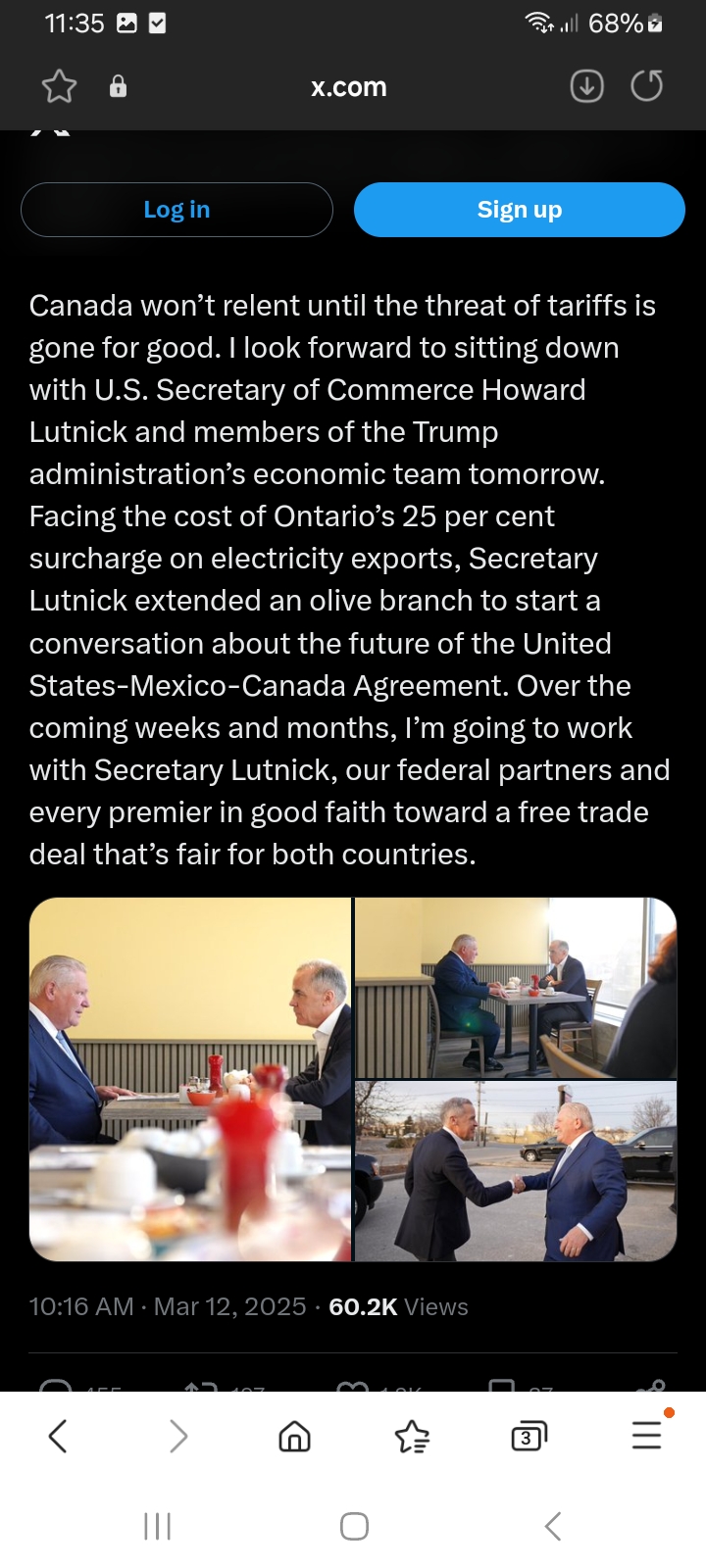Bookmark this page with the star icon
This screenshot has height=1568, width=706.
pos(59,86)
